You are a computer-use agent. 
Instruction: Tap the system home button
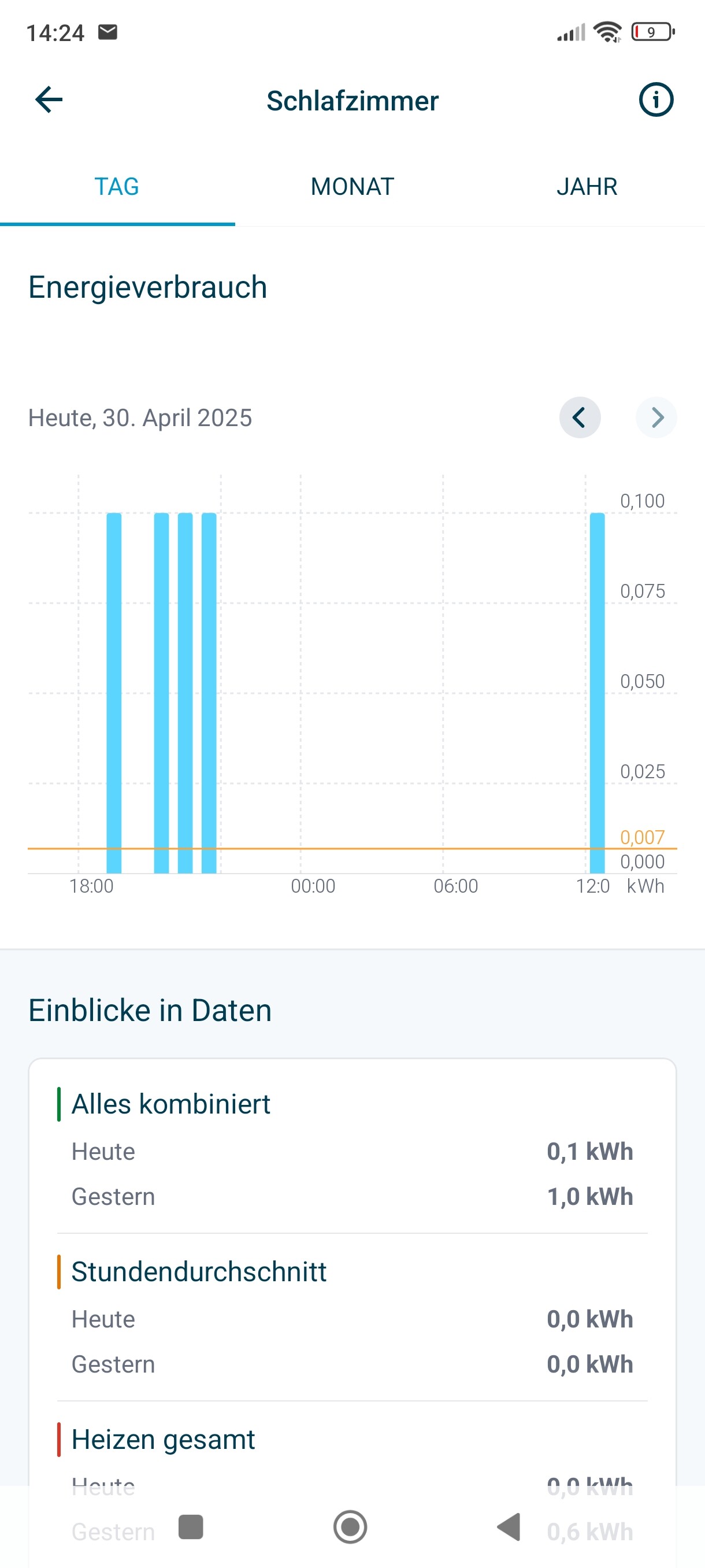[350, 1526]
